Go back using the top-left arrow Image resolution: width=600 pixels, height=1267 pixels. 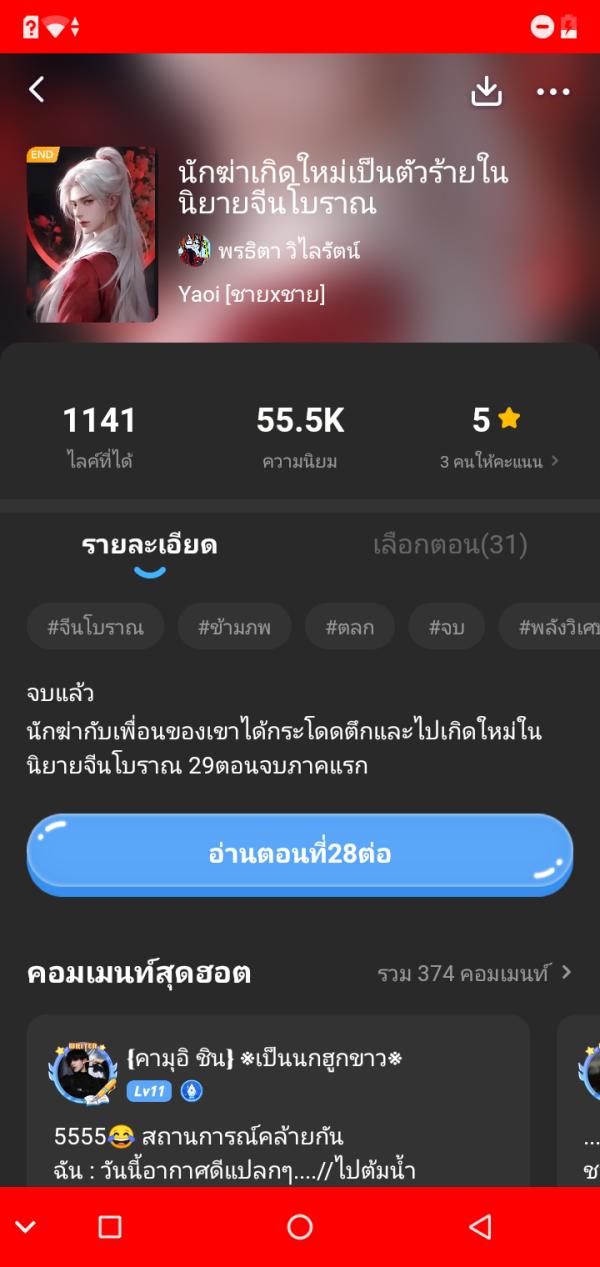click(37, 90)
